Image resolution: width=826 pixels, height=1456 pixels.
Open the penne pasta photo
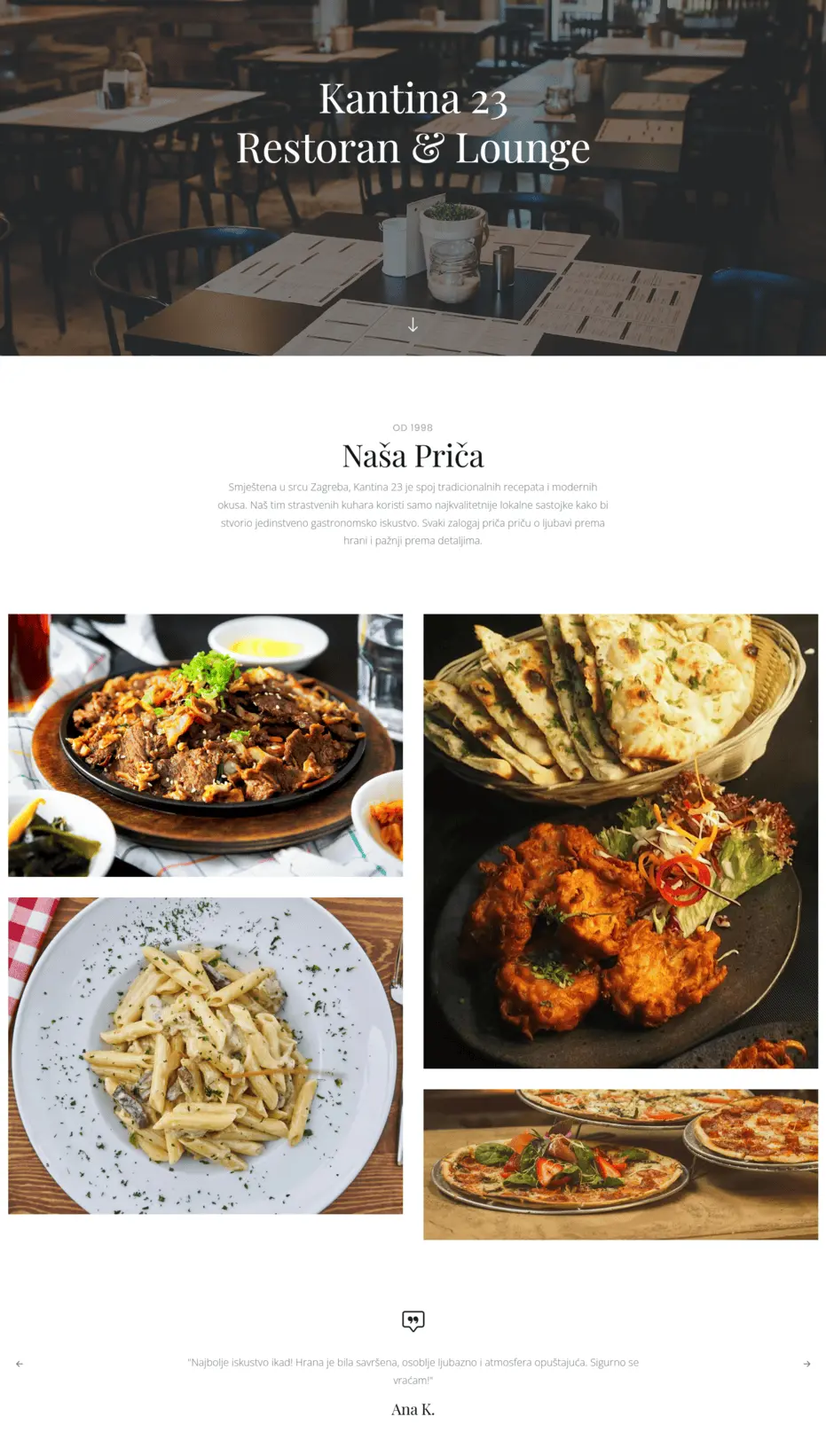[205, 1055]
